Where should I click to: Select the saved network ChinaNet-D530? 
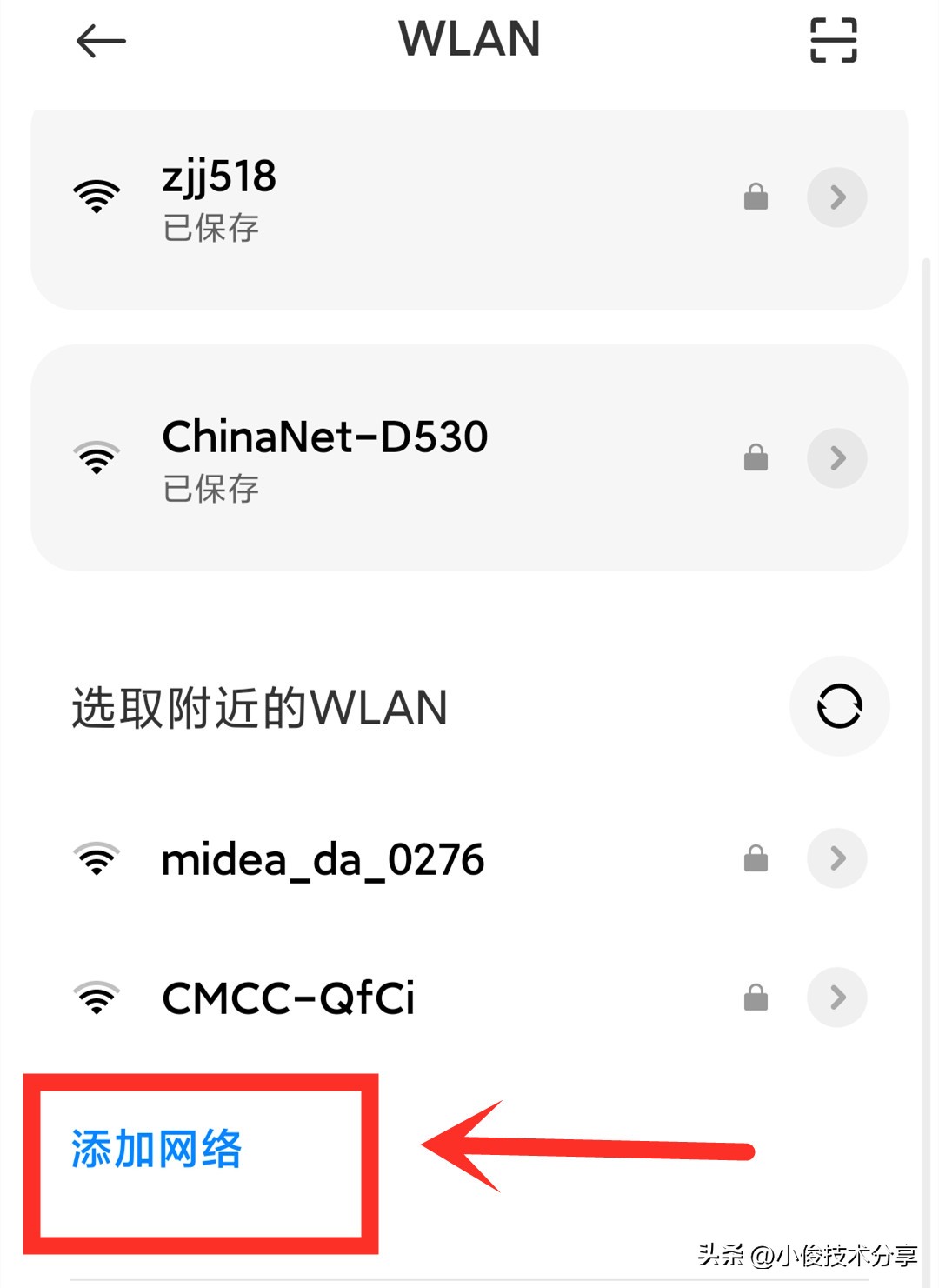tap(326, 437)
